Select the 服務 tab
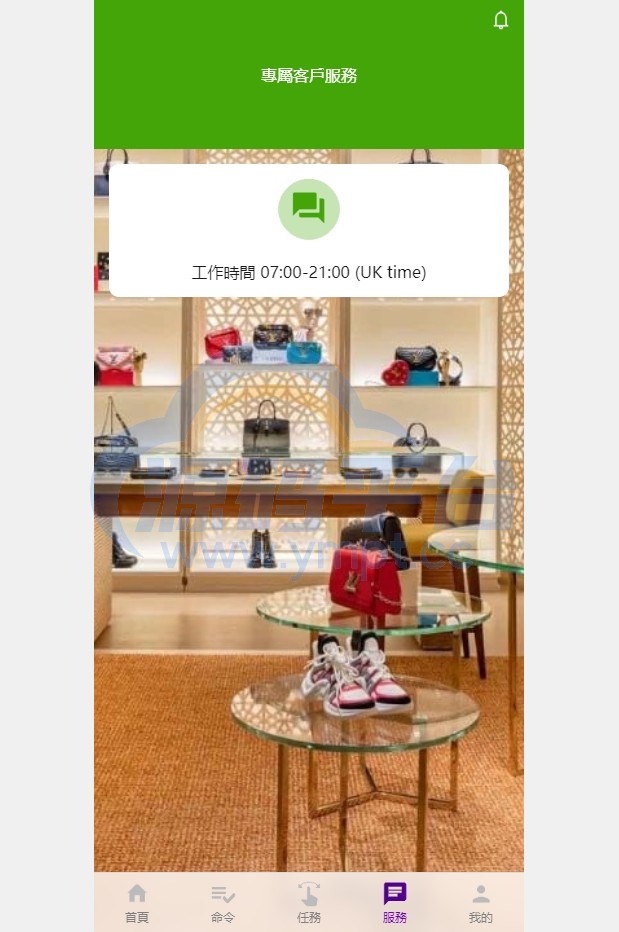Viewport: 619px width, 932px height. pyautogui.click(x=395, y=902)
